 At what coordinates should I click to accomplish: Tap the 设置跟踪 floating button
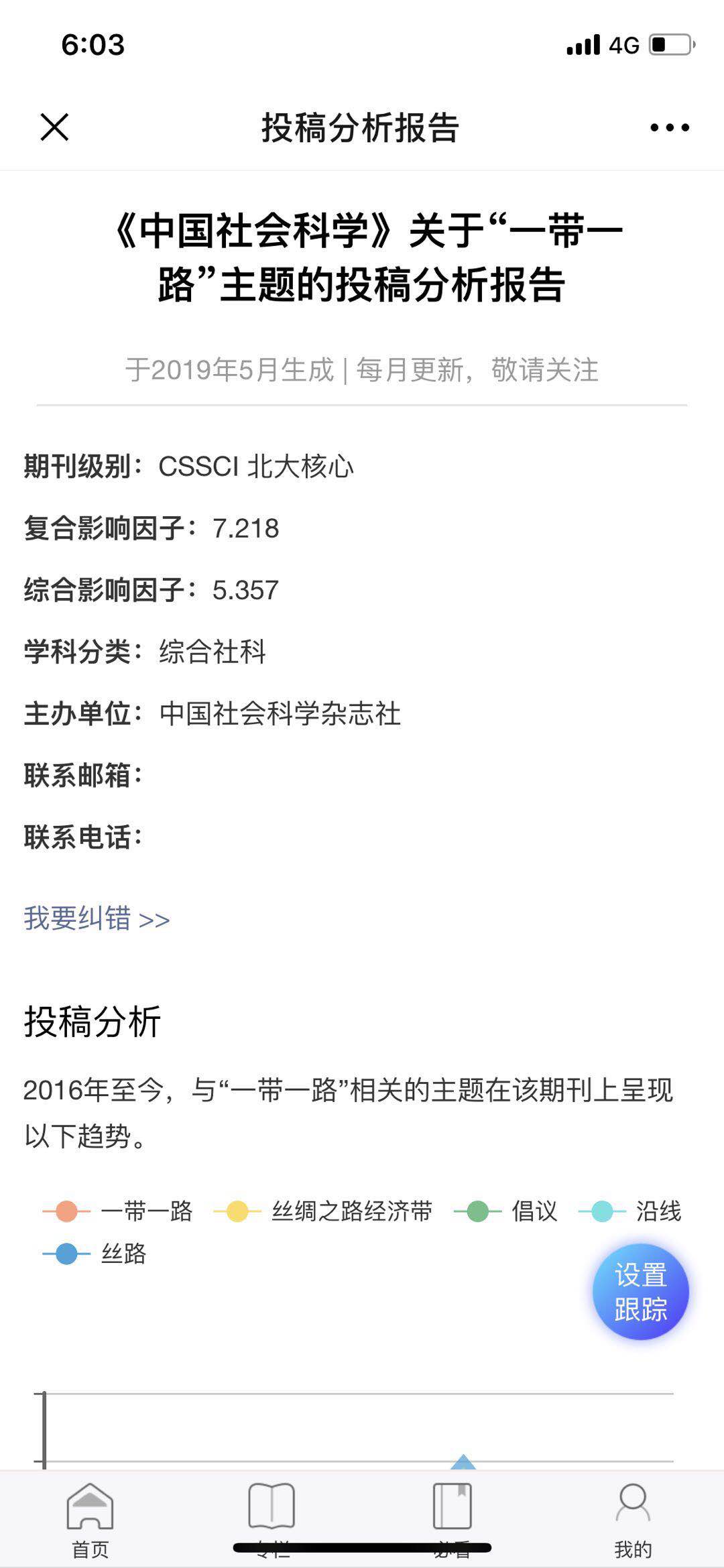pos(640,1292)
